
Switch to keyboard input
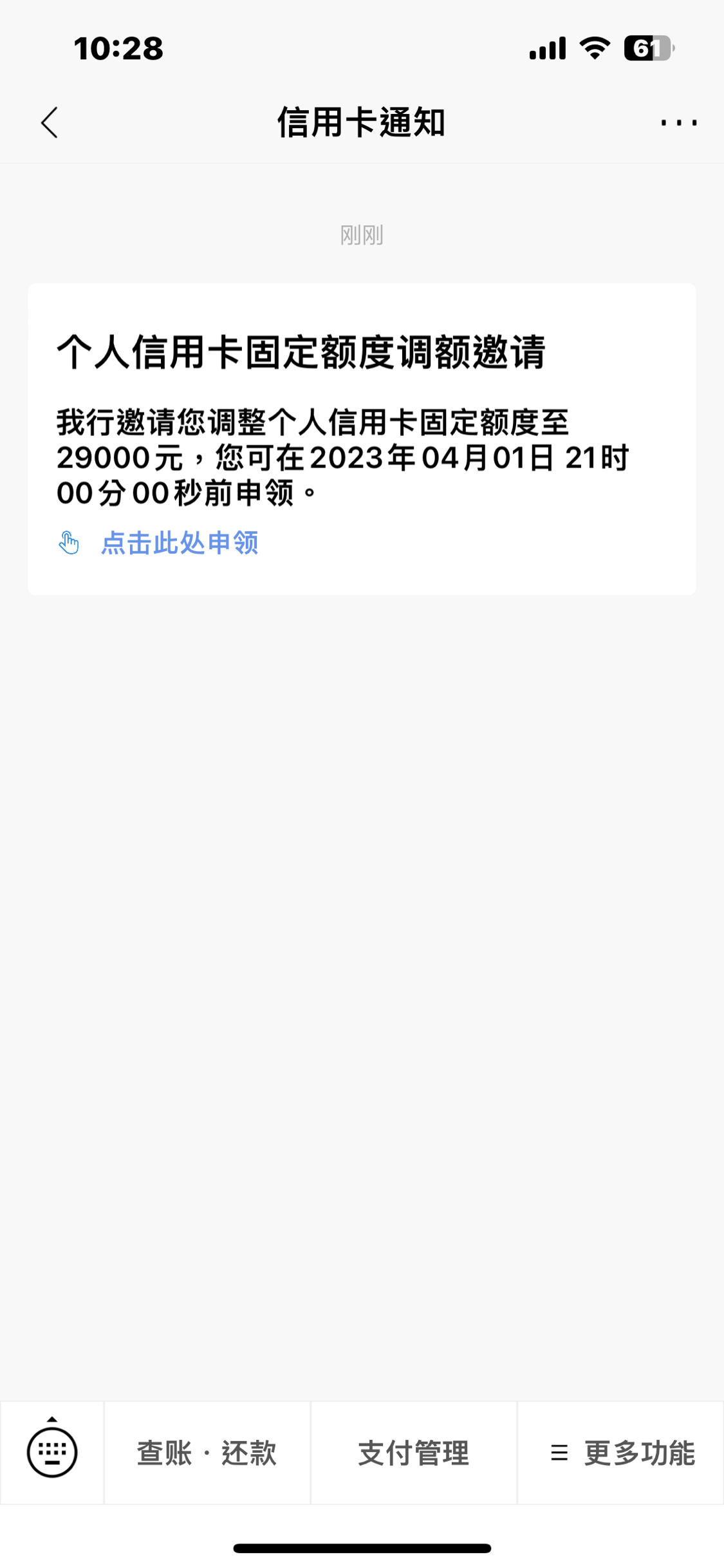coord(52,1452)
